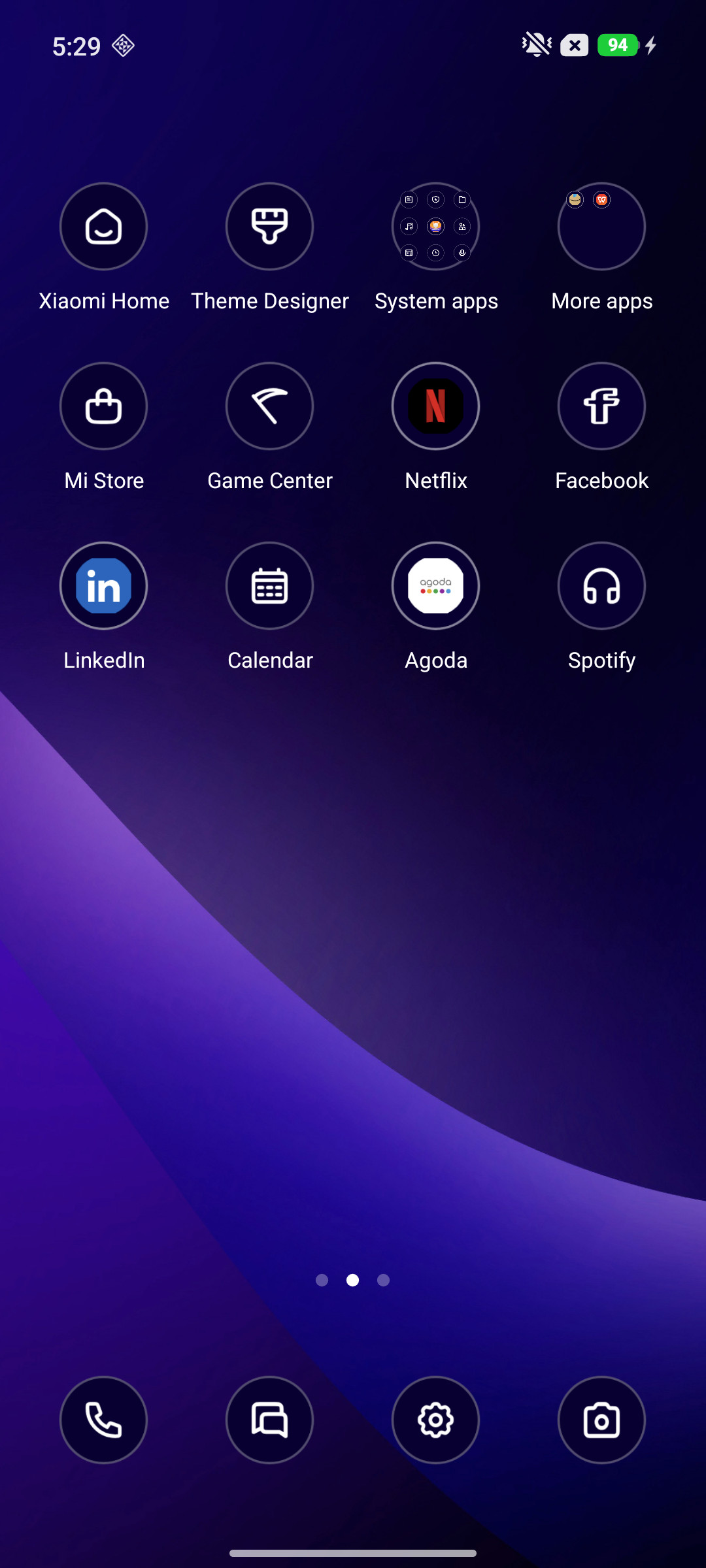Open the Facebook app
Image resolution: width=706 pixels, height=1568 pixels.
601,406
